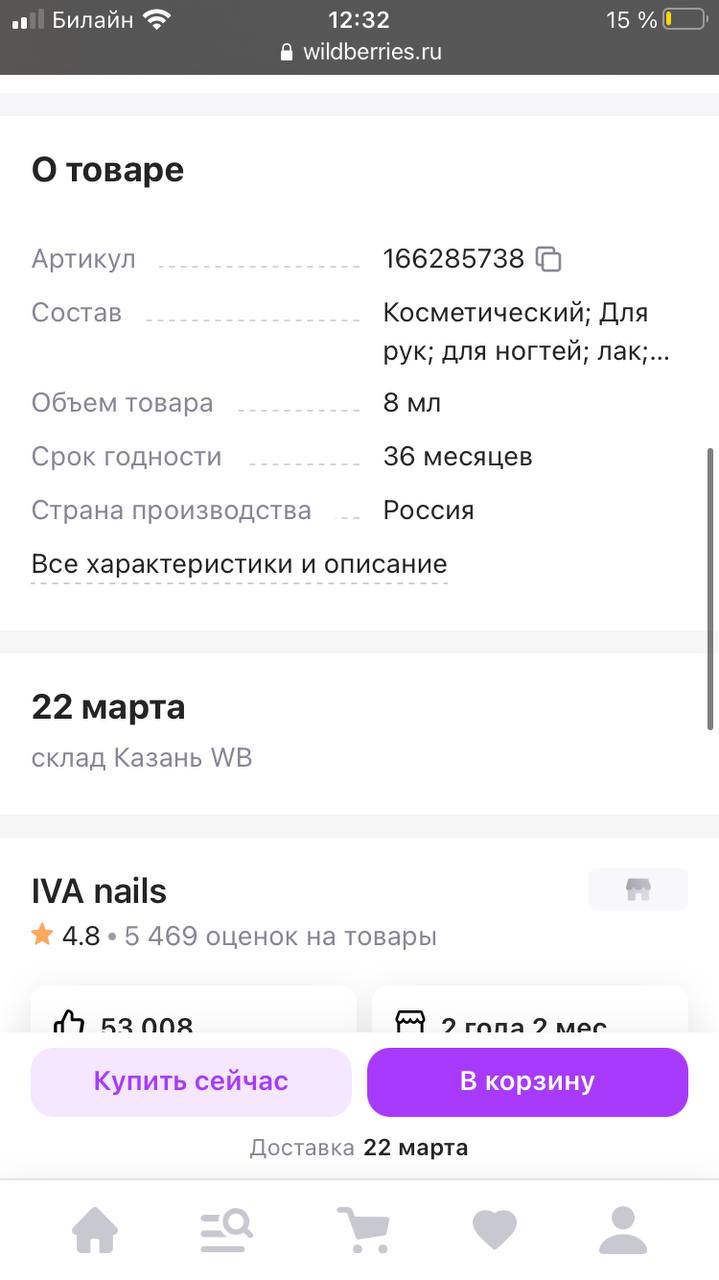Tap the wildberries.ru address bar
Viewport: 719px width, 1280px height.
[360, 52]
